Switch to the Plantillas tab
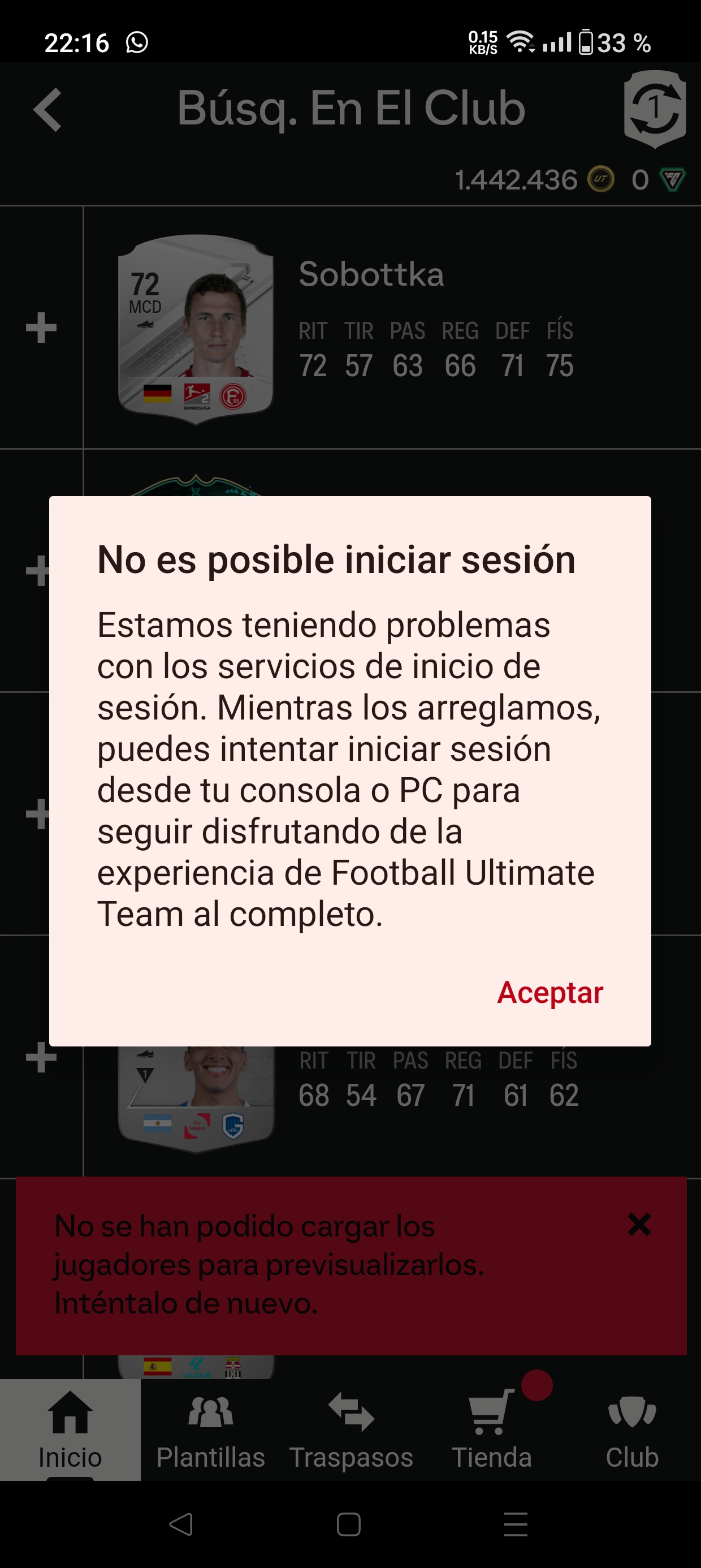Viewport: 701px width, 1568px height. pyautogui.click(x=210, y=1429)
